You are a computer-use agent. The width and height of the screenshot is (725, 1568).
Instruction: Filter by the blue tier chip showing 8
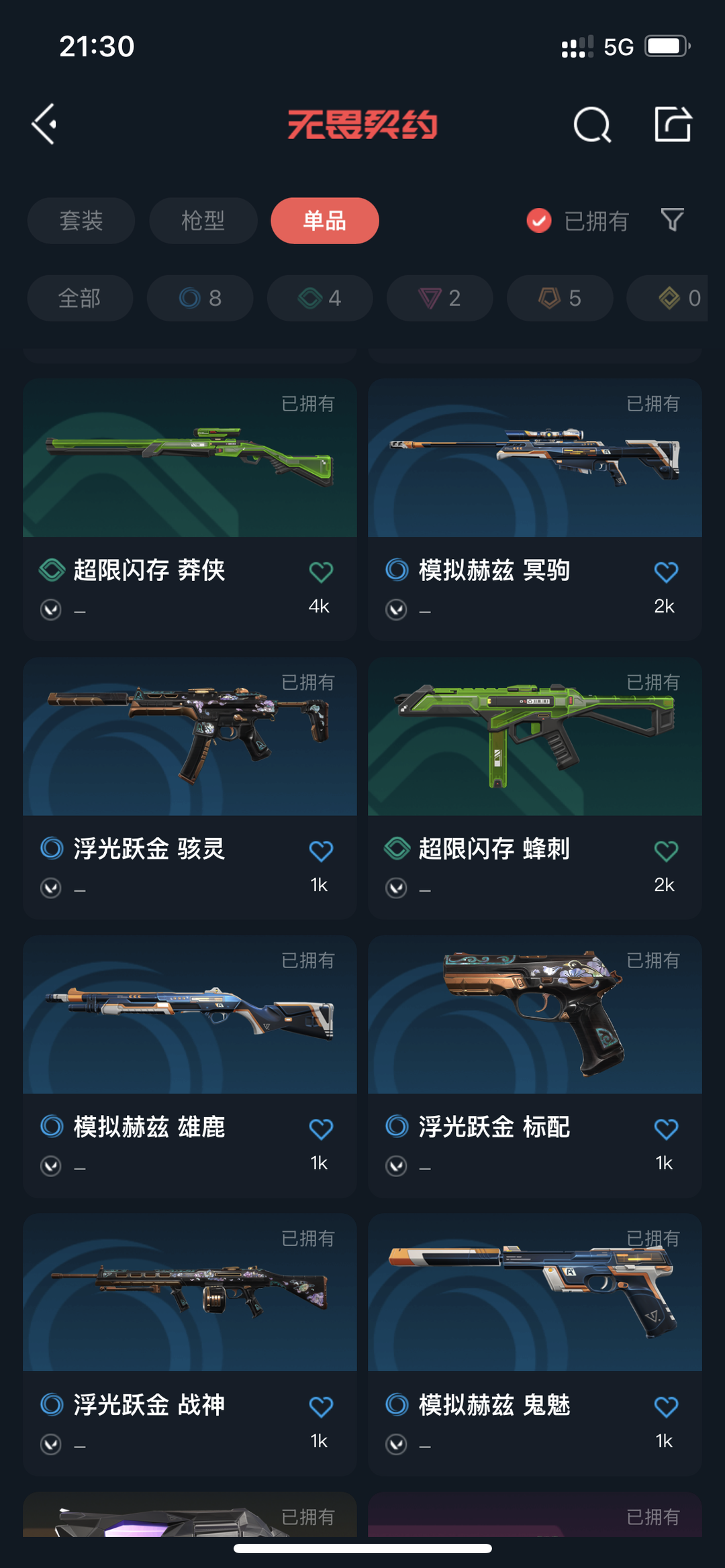coord(200,298)
